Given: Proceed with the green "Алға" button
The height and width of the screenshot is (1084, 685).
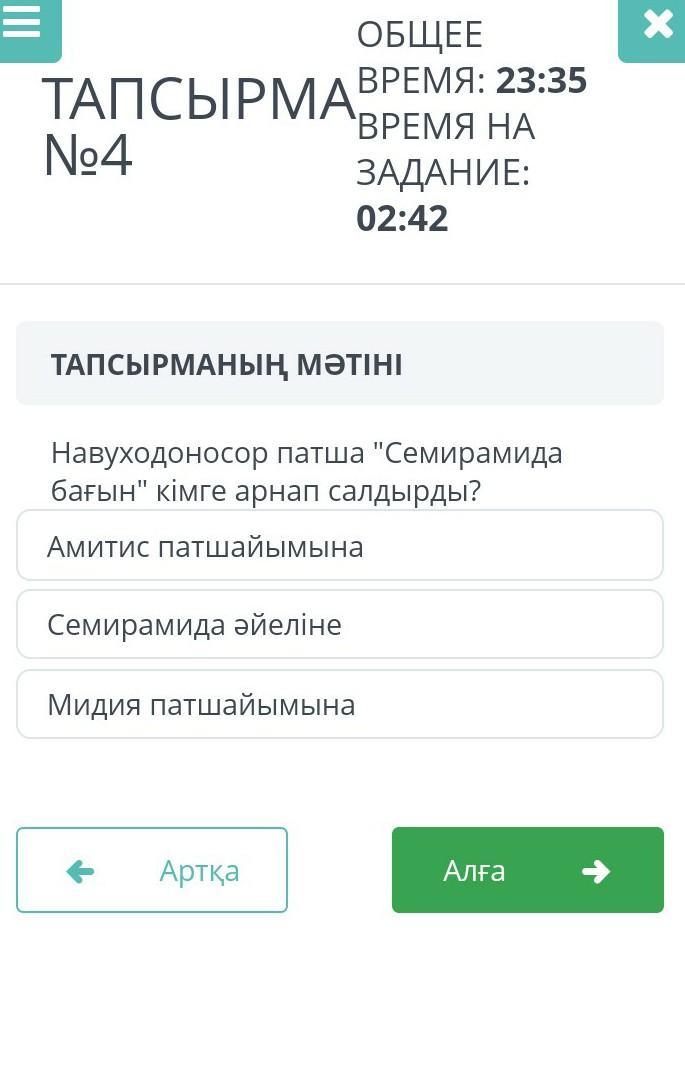Looking at the screenshot, I should pyautogui.click(x=527, y=870).
